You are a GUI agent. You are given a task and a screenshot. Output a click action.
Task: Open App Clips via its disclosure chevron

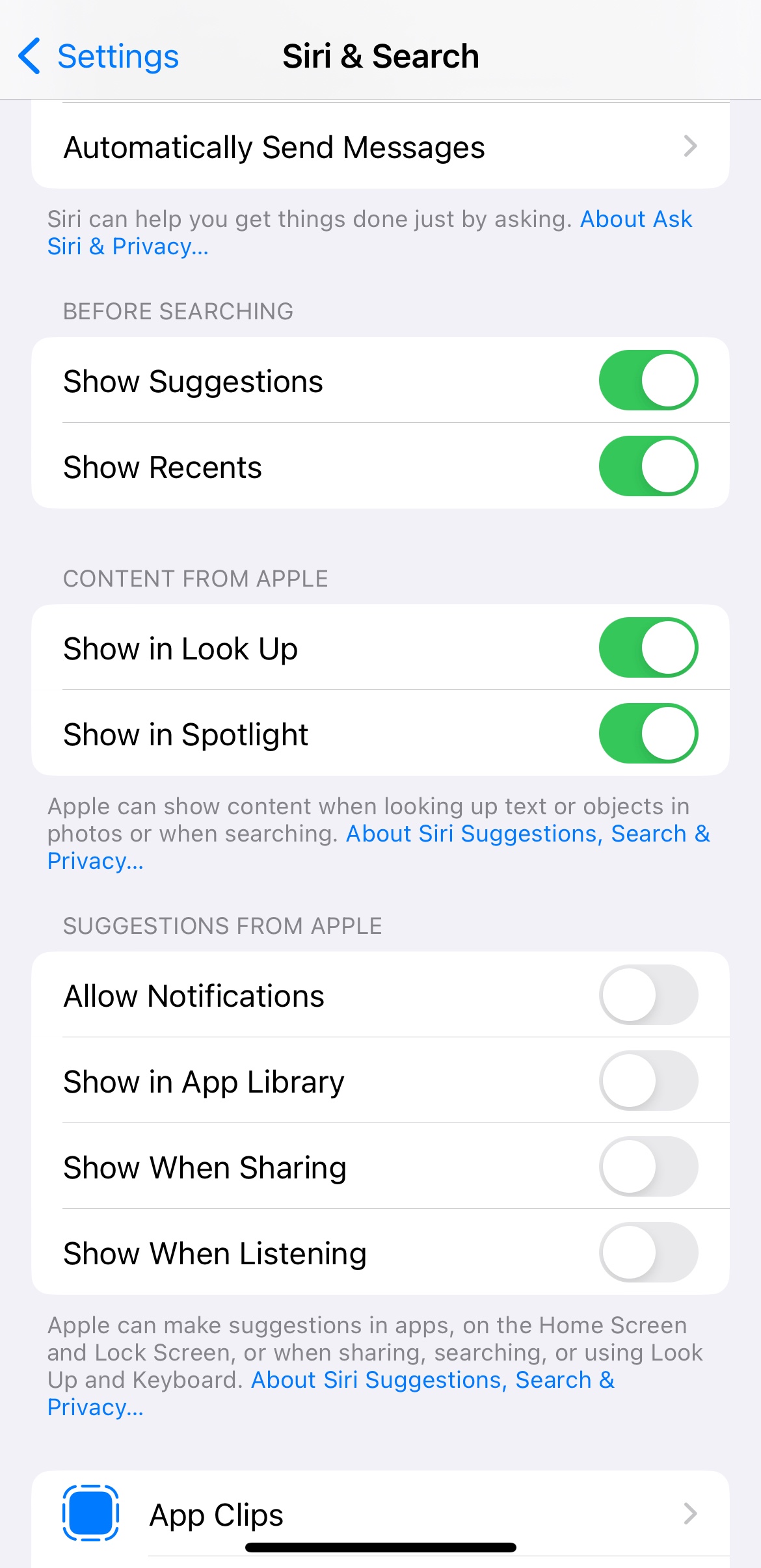(x=691, y=1513)
